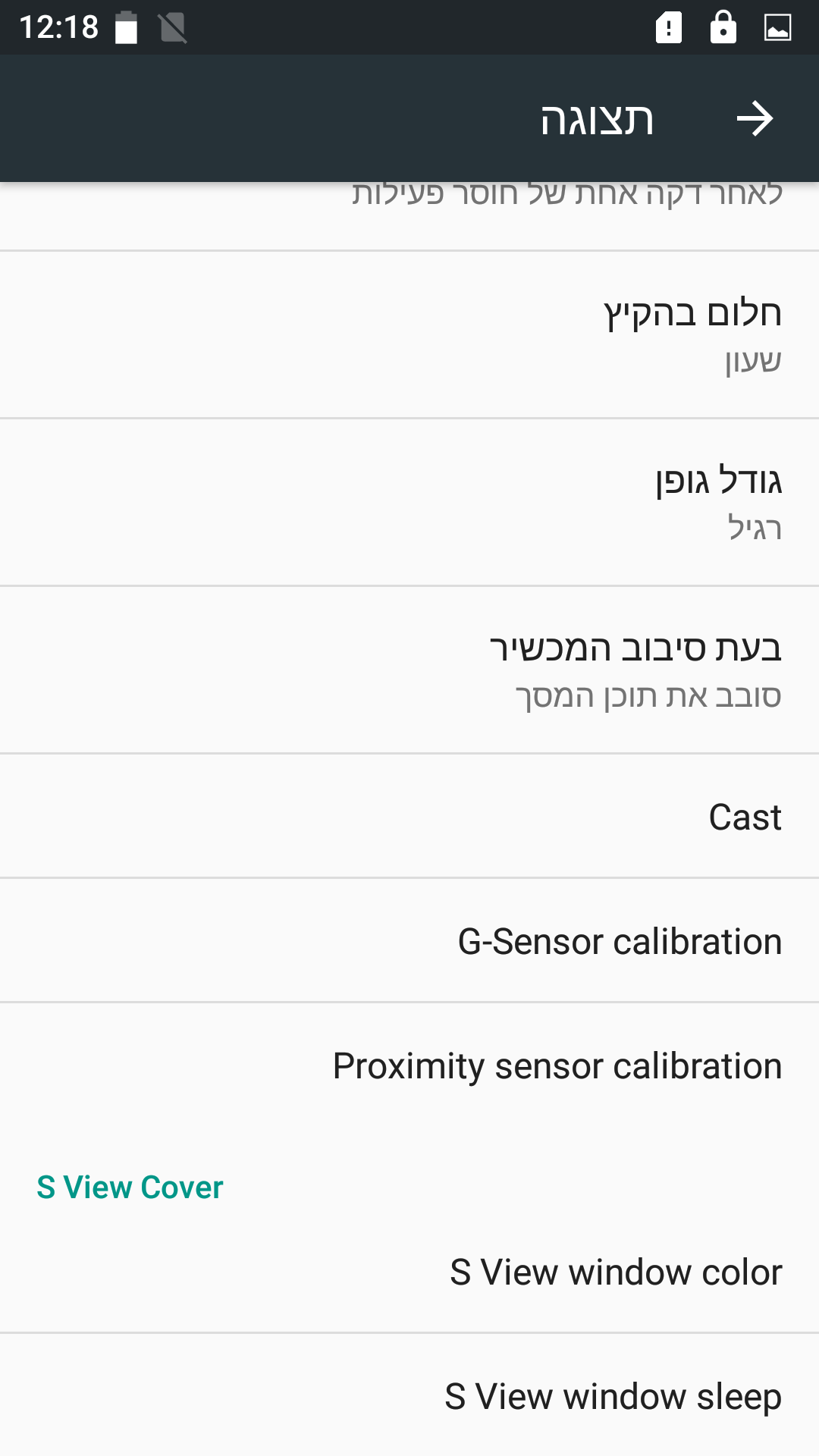Go back using the arrow in the app bar
The width and height of the screenshot is (819, 1456).
click(x=755, y=119)
